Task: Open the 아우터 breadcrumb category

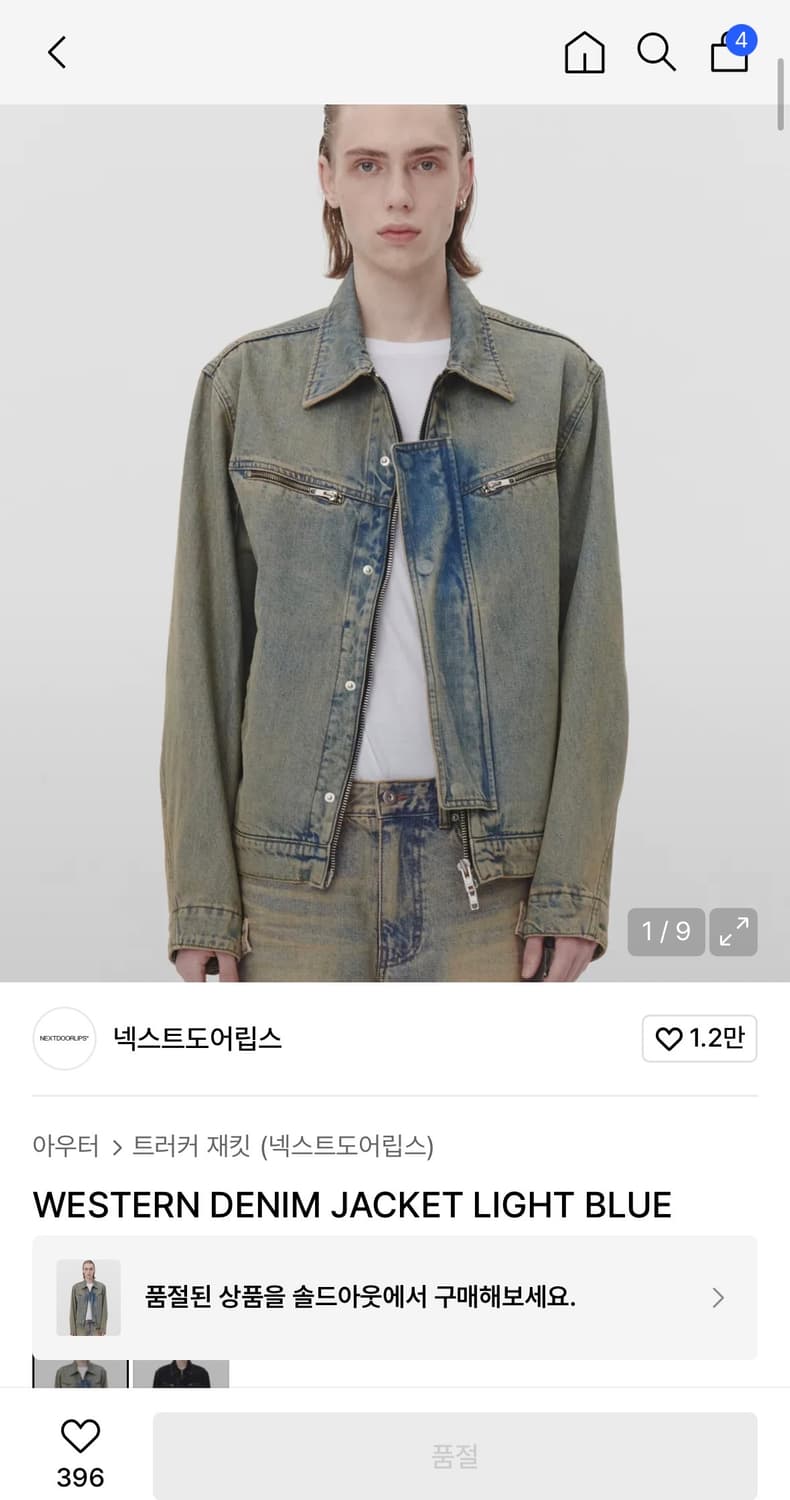Action: [x=64, y=1148]
